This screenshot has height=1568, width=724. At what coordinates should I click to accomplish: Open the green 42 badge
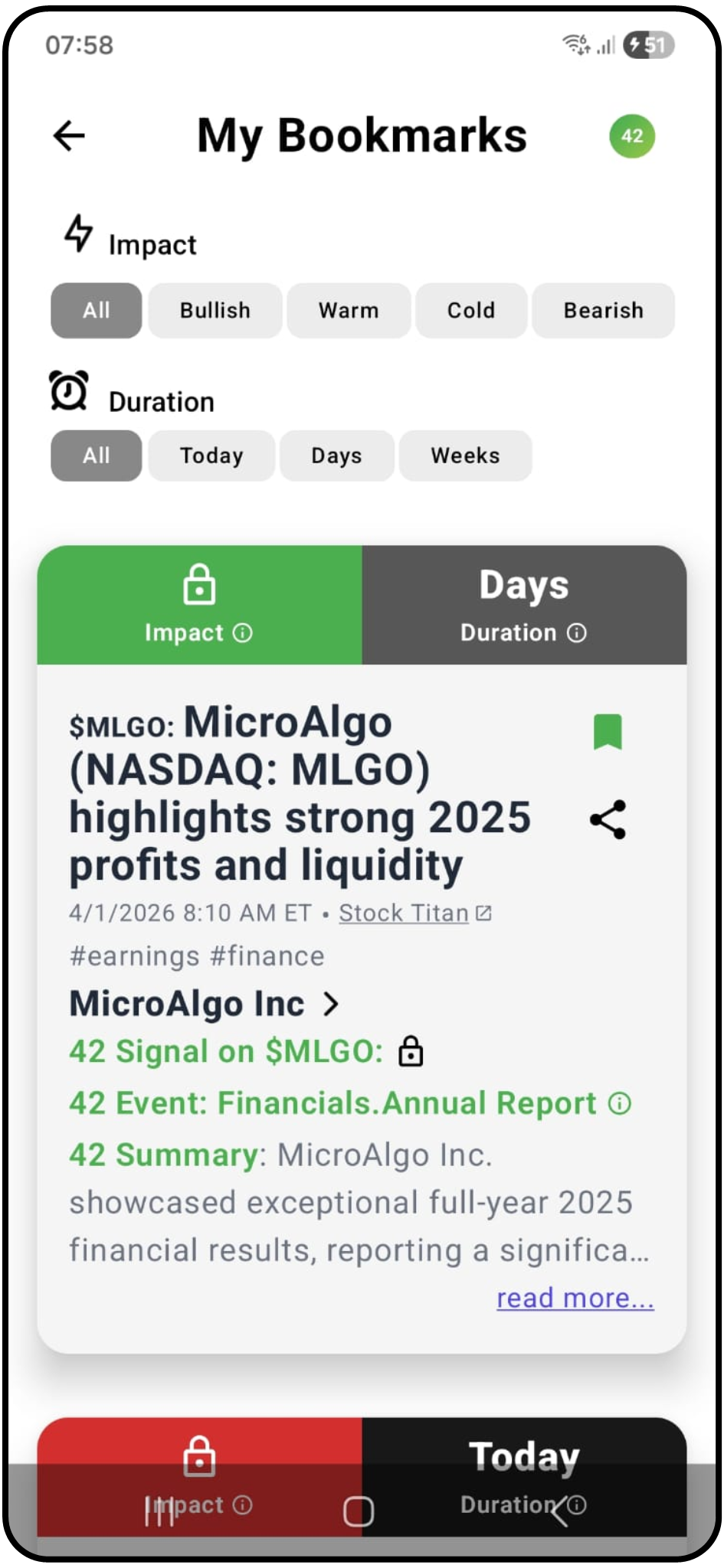point(631,136)
